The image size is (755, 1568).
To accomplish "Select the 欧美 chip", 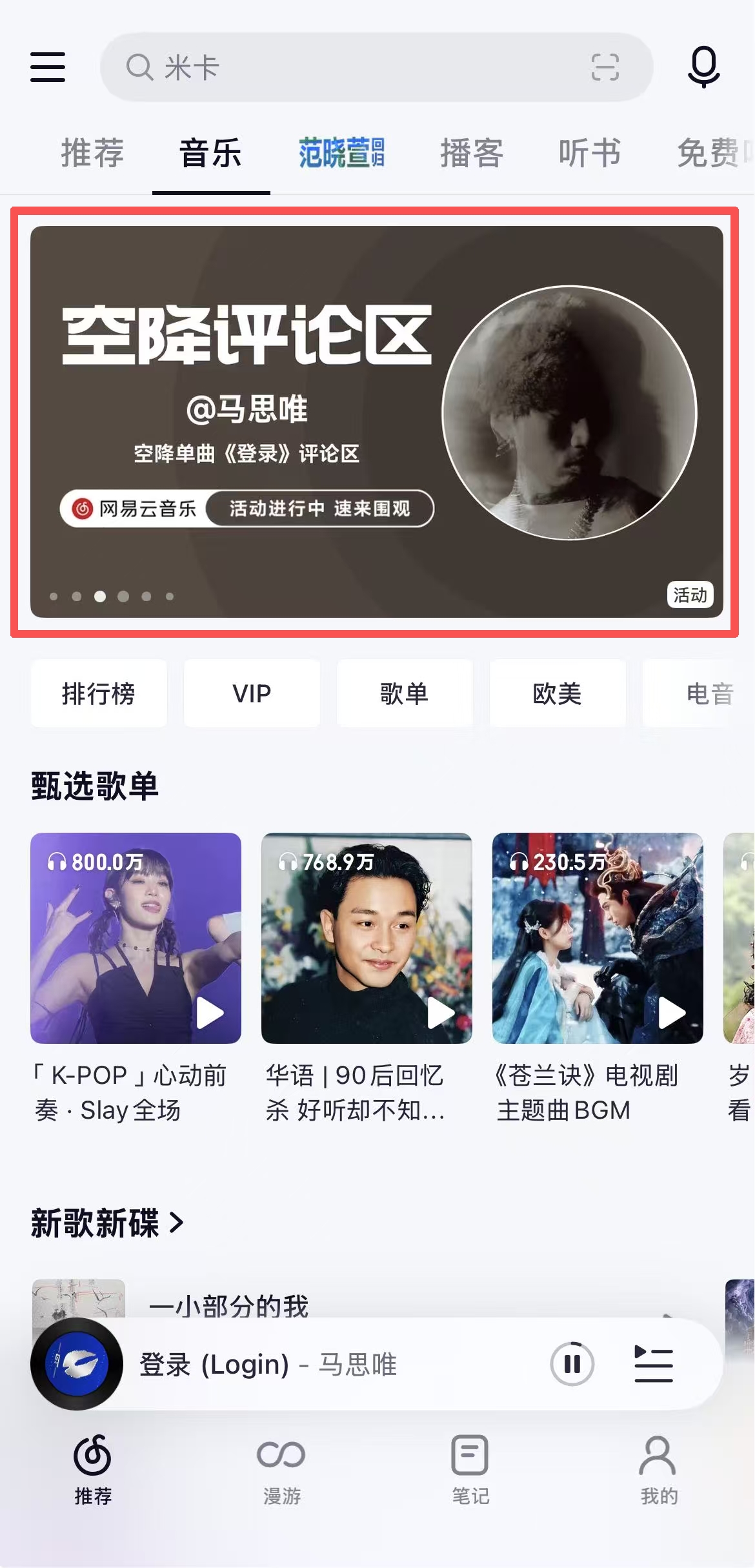I will click(x=557, y=694).
